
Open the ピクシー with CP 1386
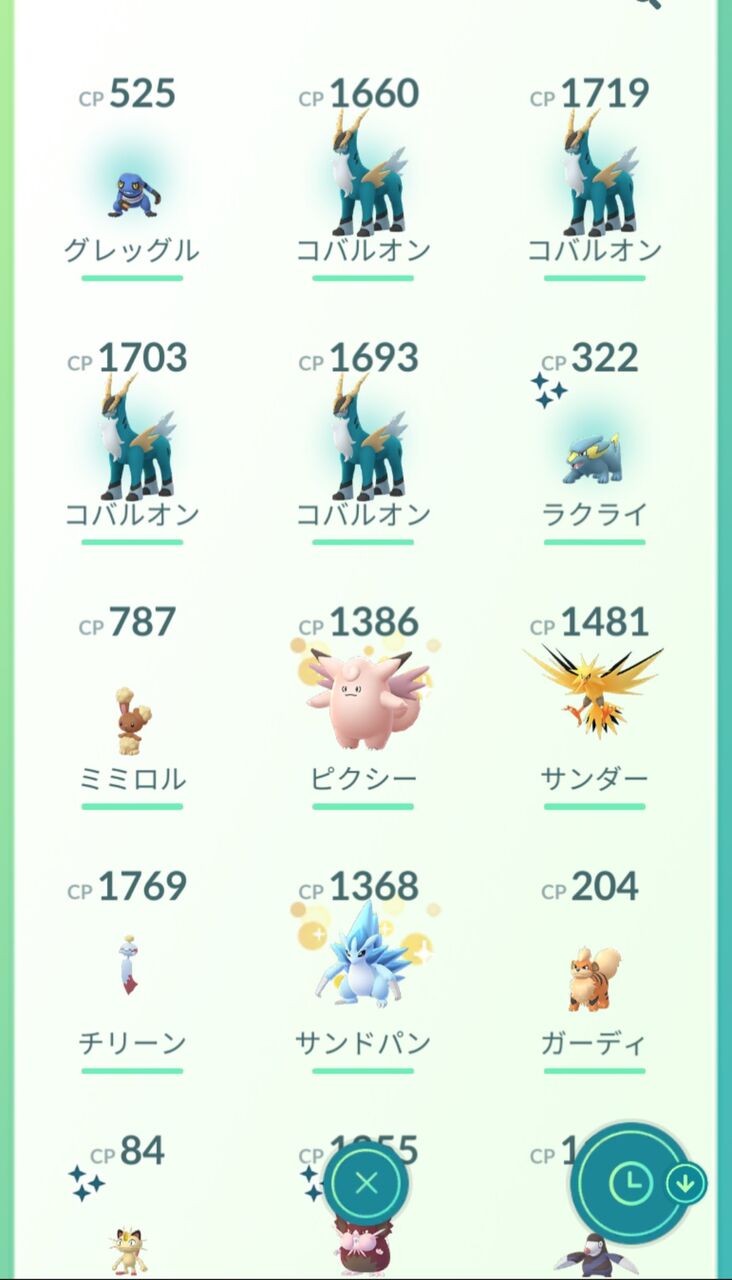point(361,700)
